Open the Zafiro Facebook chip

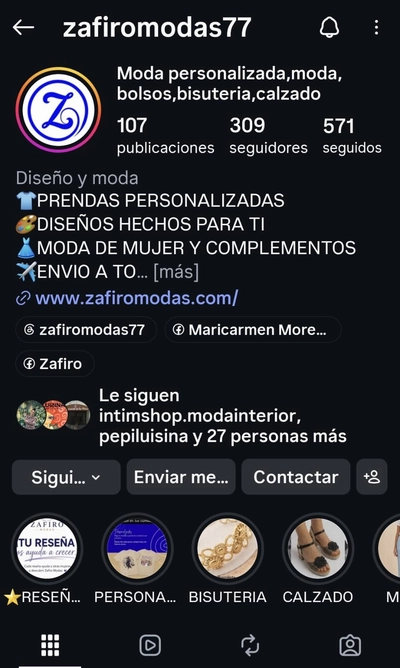tap(55, 364)
